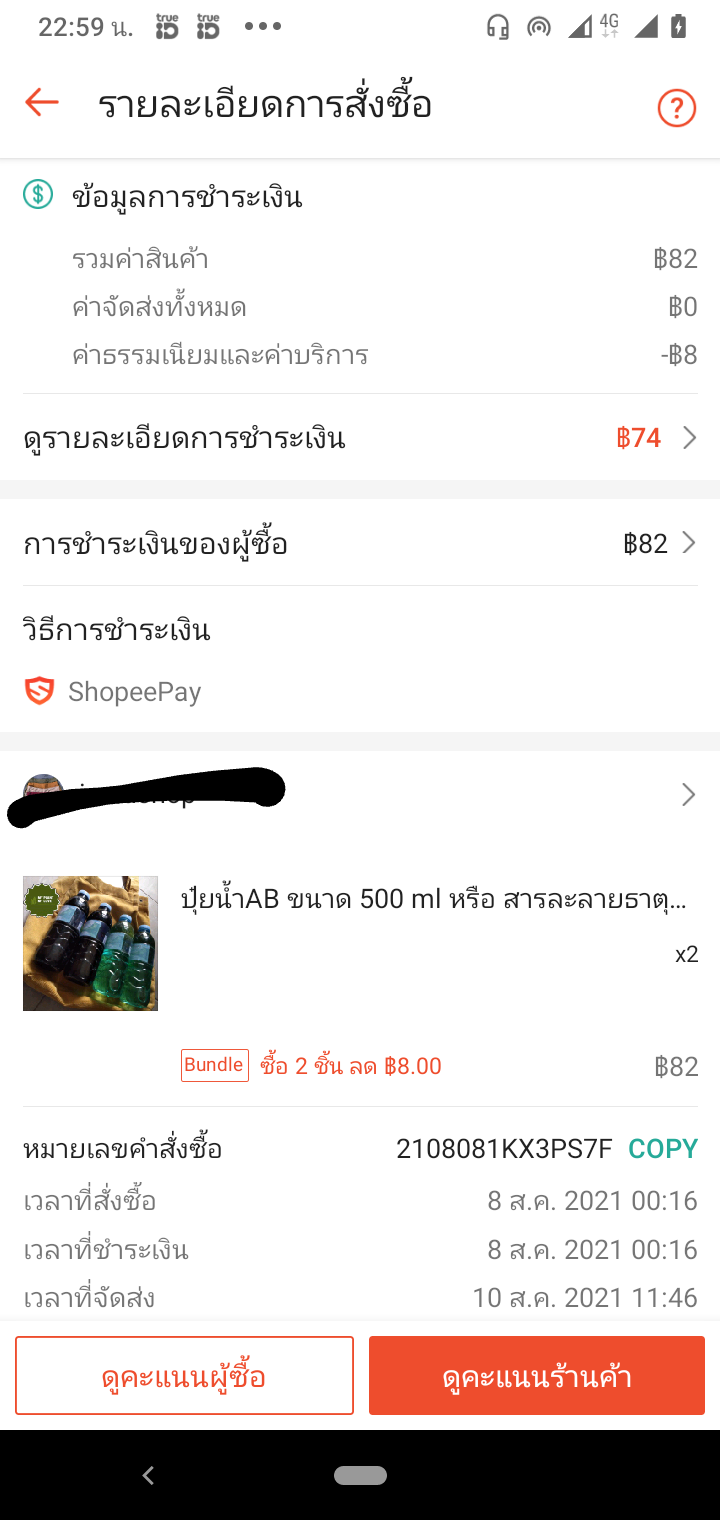The width and height of the screenshot is (720, 1520).
Task: Tap the system home pill
Action: (360, 1475)
